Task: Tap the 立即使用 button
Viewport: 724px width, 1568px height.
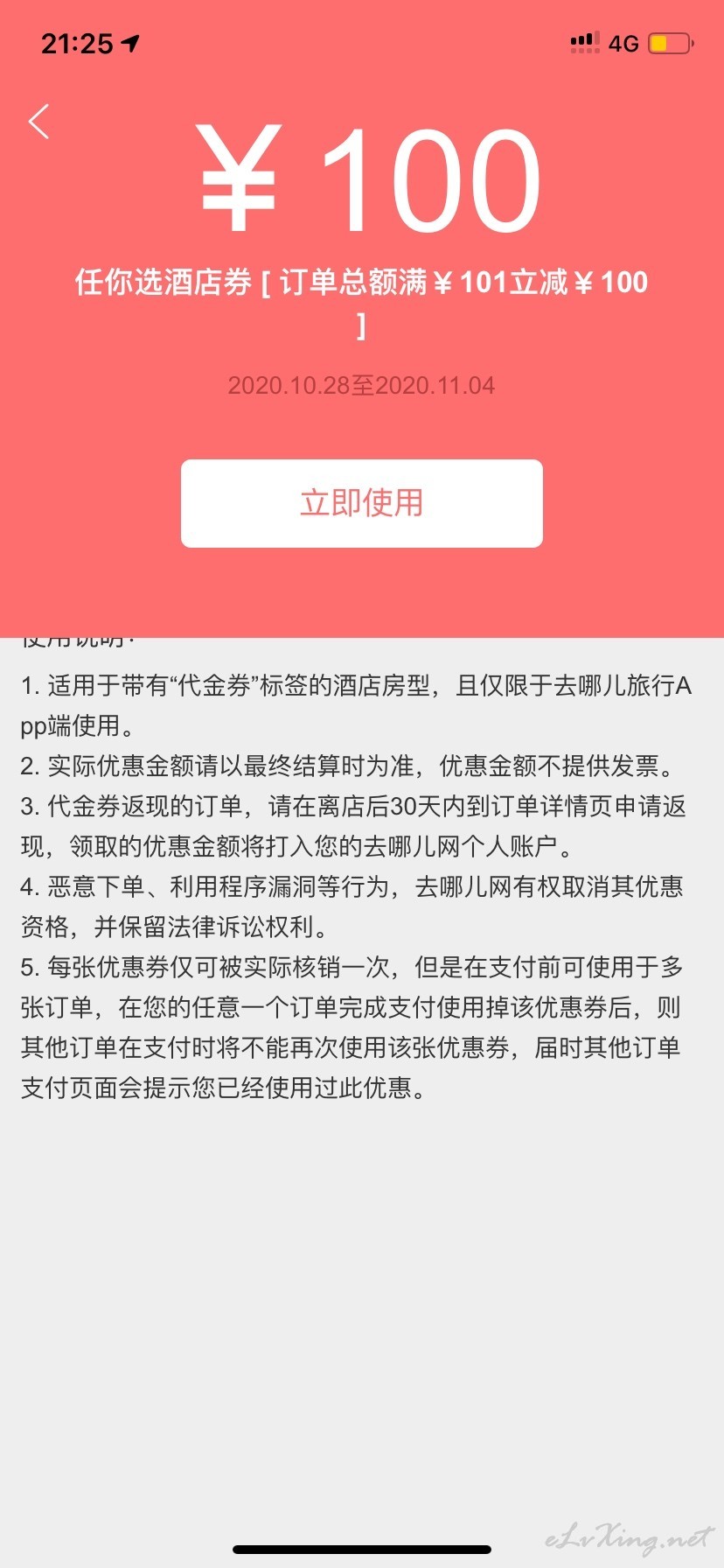Action: tap(361, 503)
